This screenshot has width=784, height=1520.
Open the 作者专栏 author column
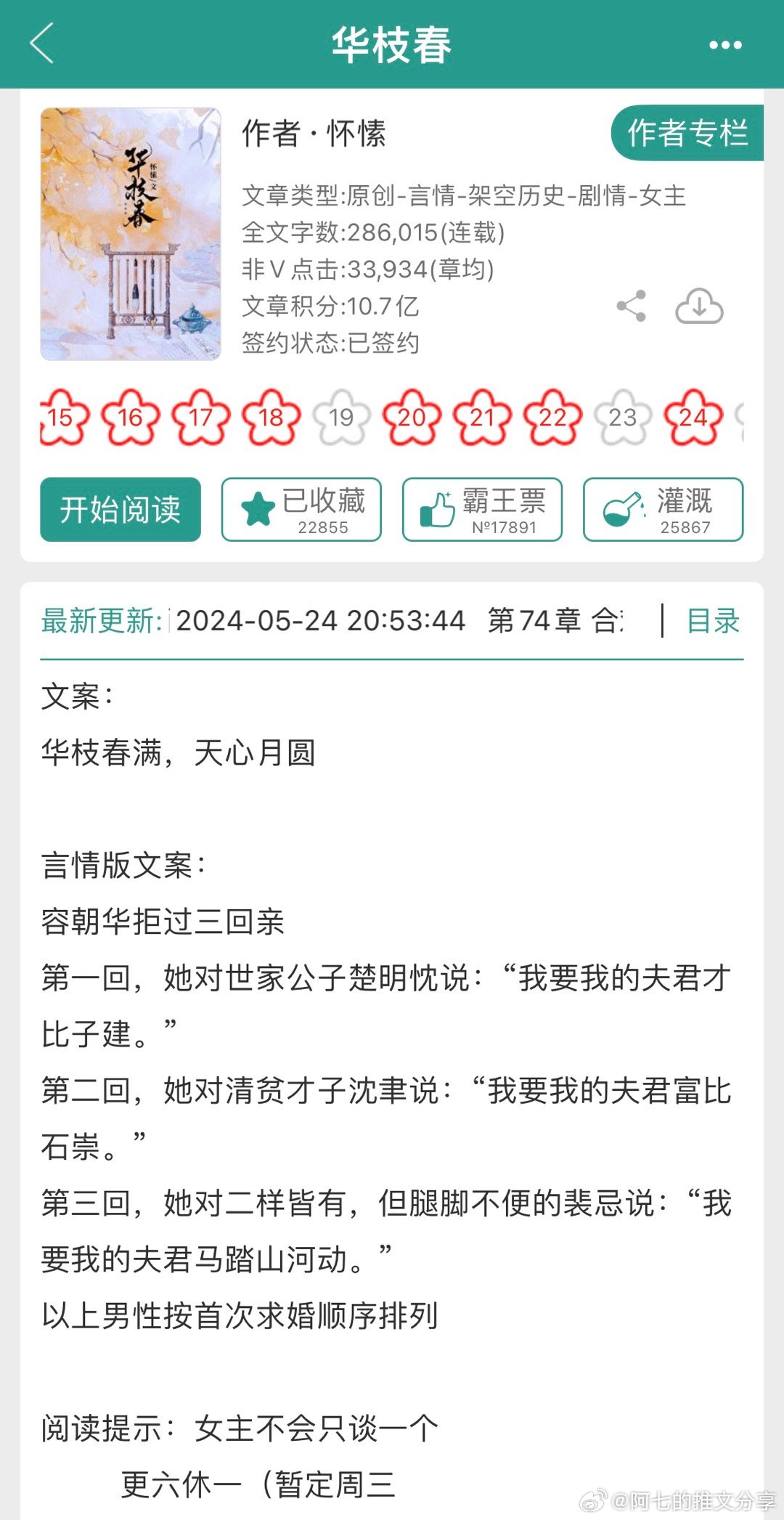687,134
